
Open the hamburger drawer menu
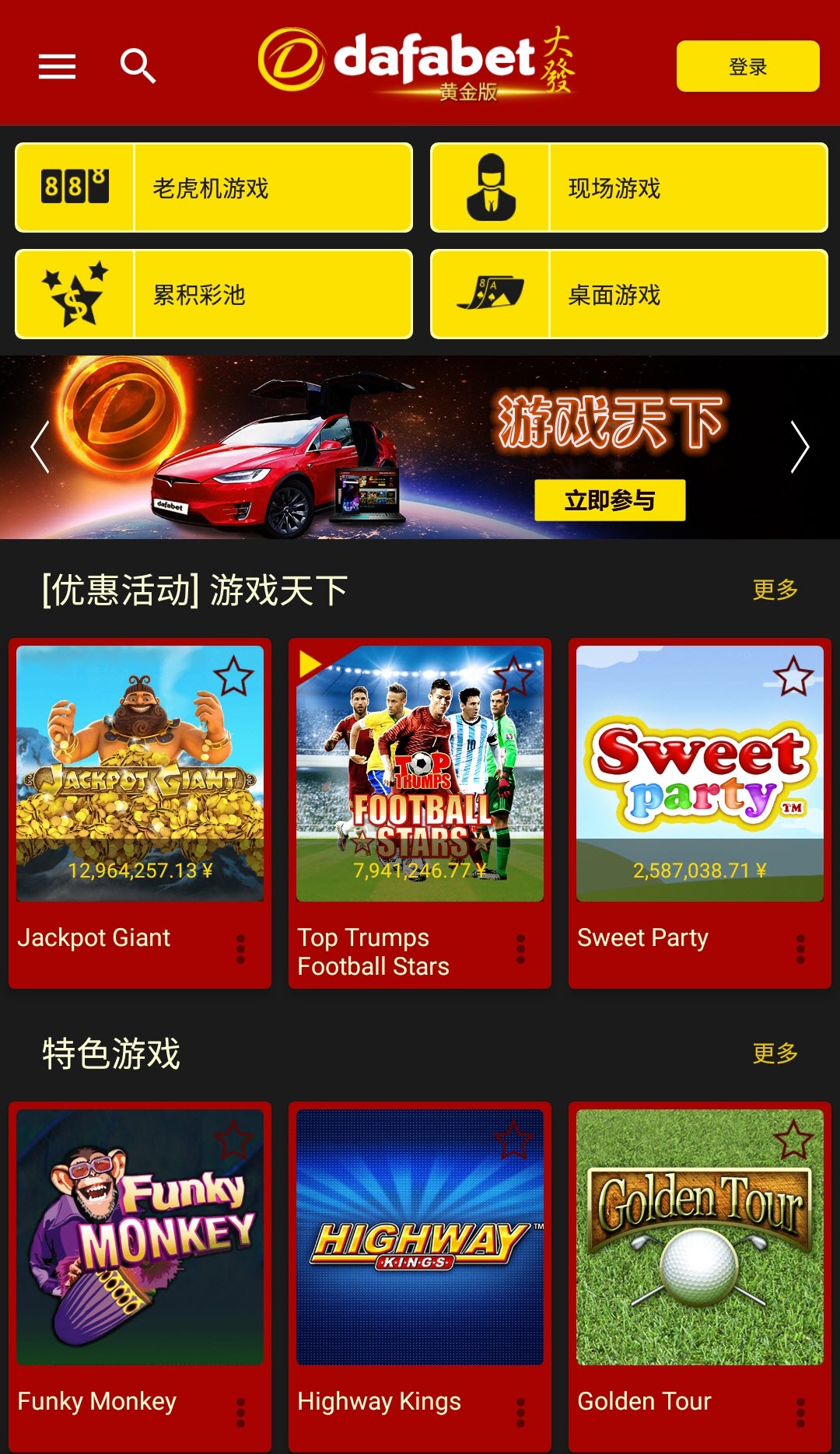pyautogui.click(x=58, y=67)
